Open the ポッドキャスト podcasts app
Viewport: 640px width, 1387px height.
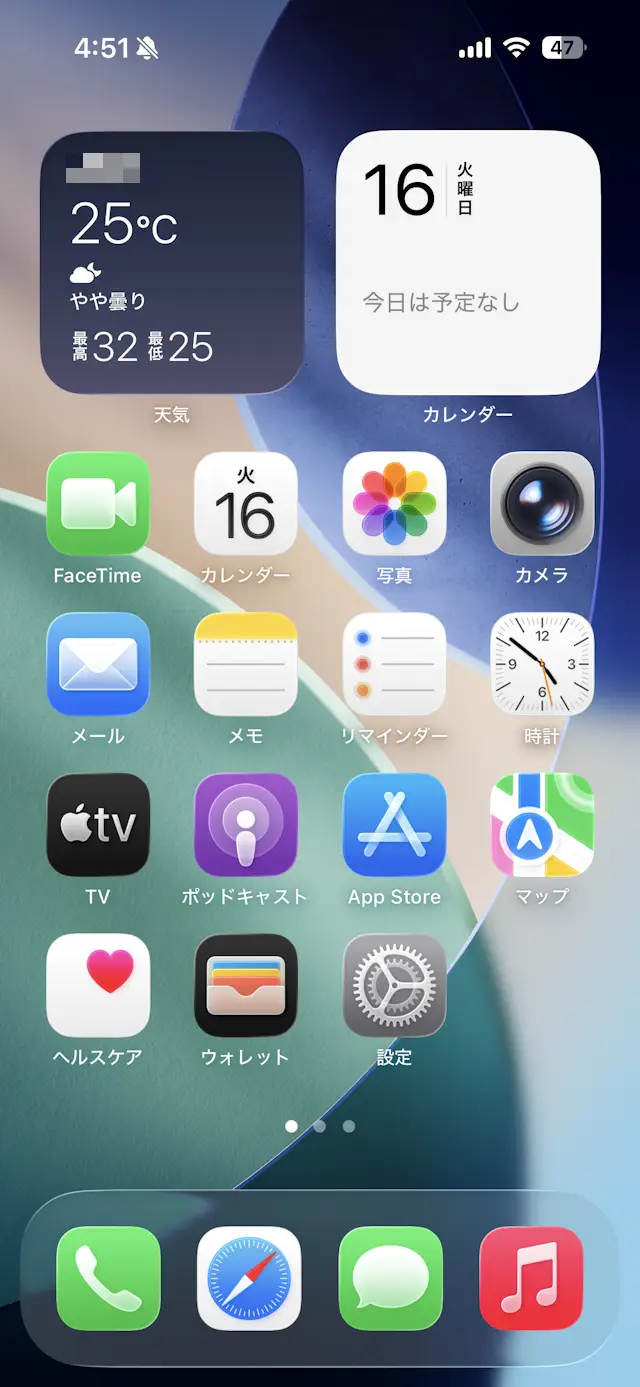pos(246,825)
